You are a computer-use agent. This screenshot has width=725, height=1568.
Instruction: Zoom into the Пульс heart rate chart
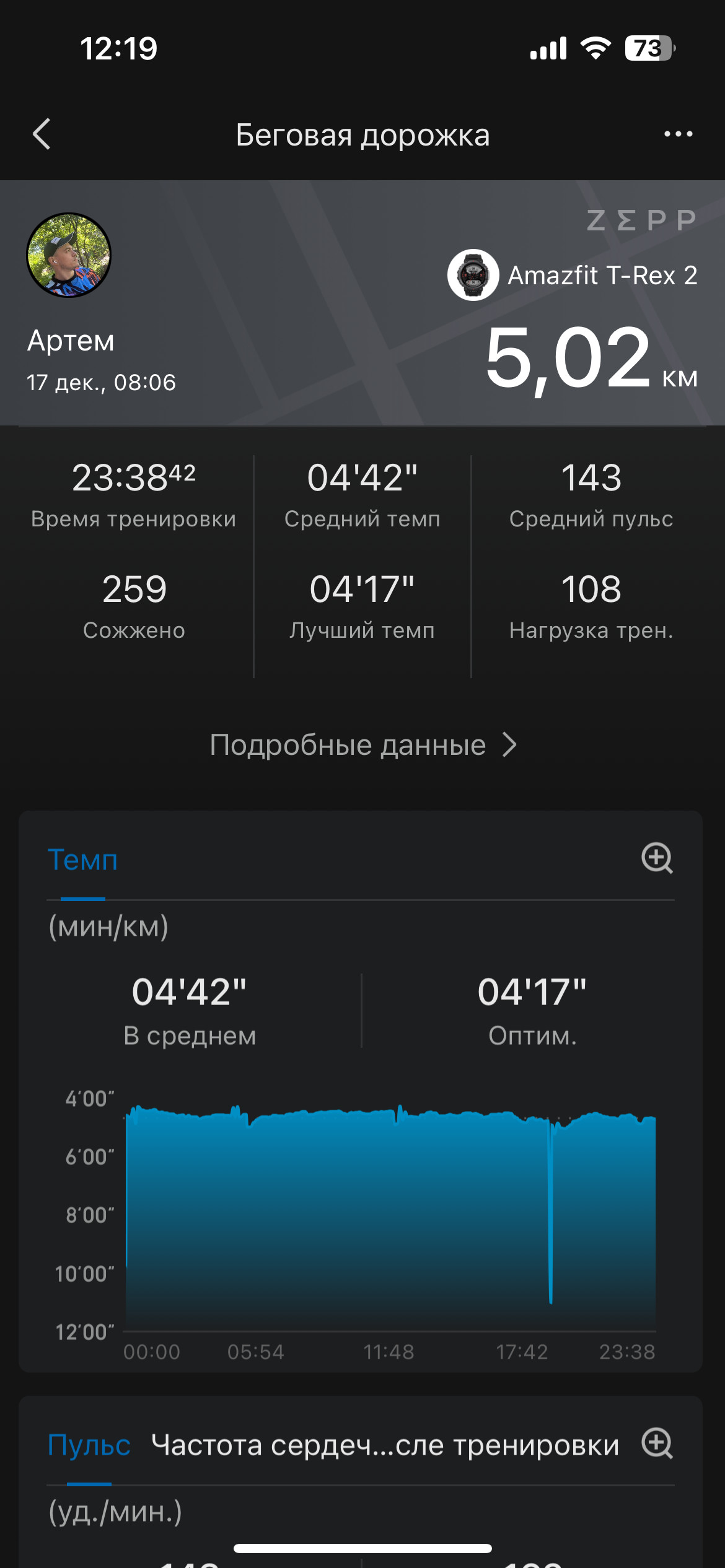(x=657, y=1444)
